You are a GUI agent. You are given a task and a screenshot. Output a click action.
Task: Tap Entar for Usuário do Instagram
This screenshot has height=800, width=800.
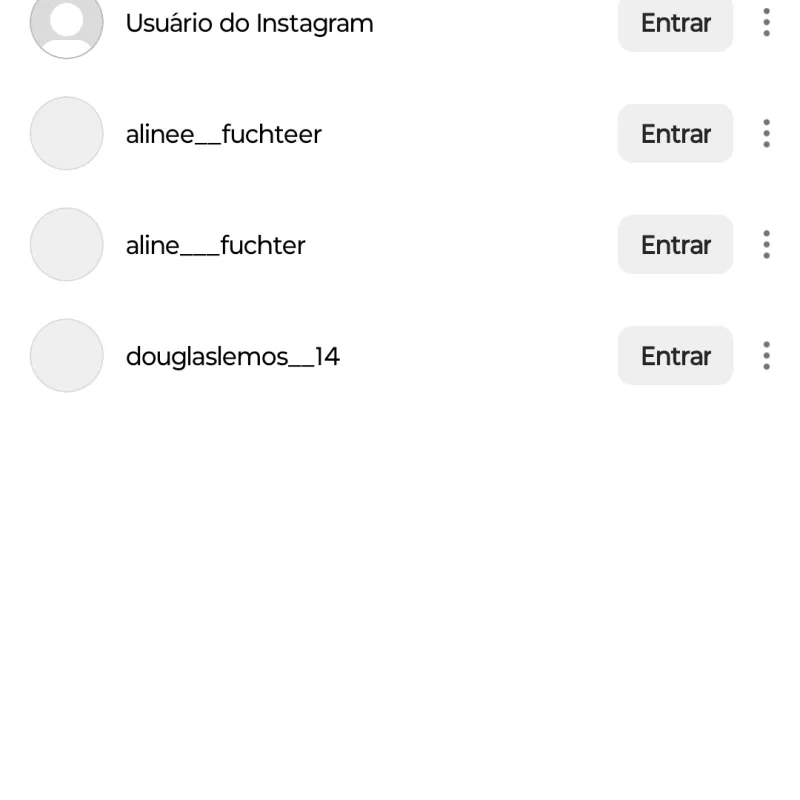675,23
